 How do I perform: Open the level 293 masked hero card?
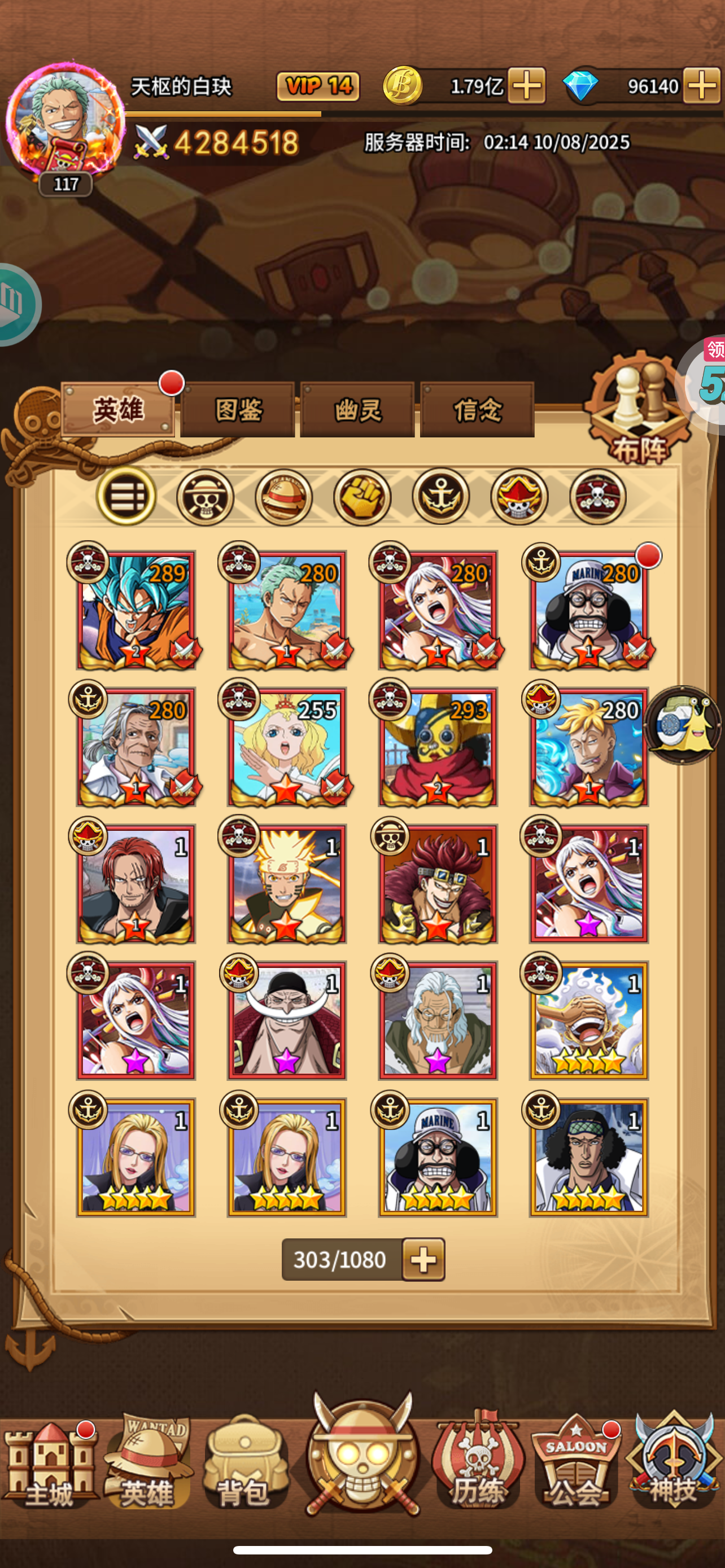click(438, 747)
